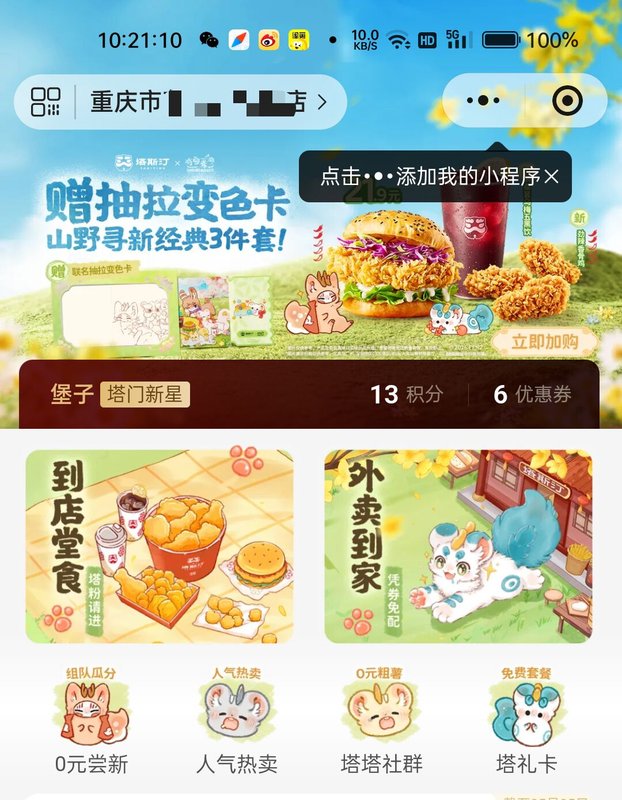
Task: Open the QR code scanner icon
Action: [46, 101]
